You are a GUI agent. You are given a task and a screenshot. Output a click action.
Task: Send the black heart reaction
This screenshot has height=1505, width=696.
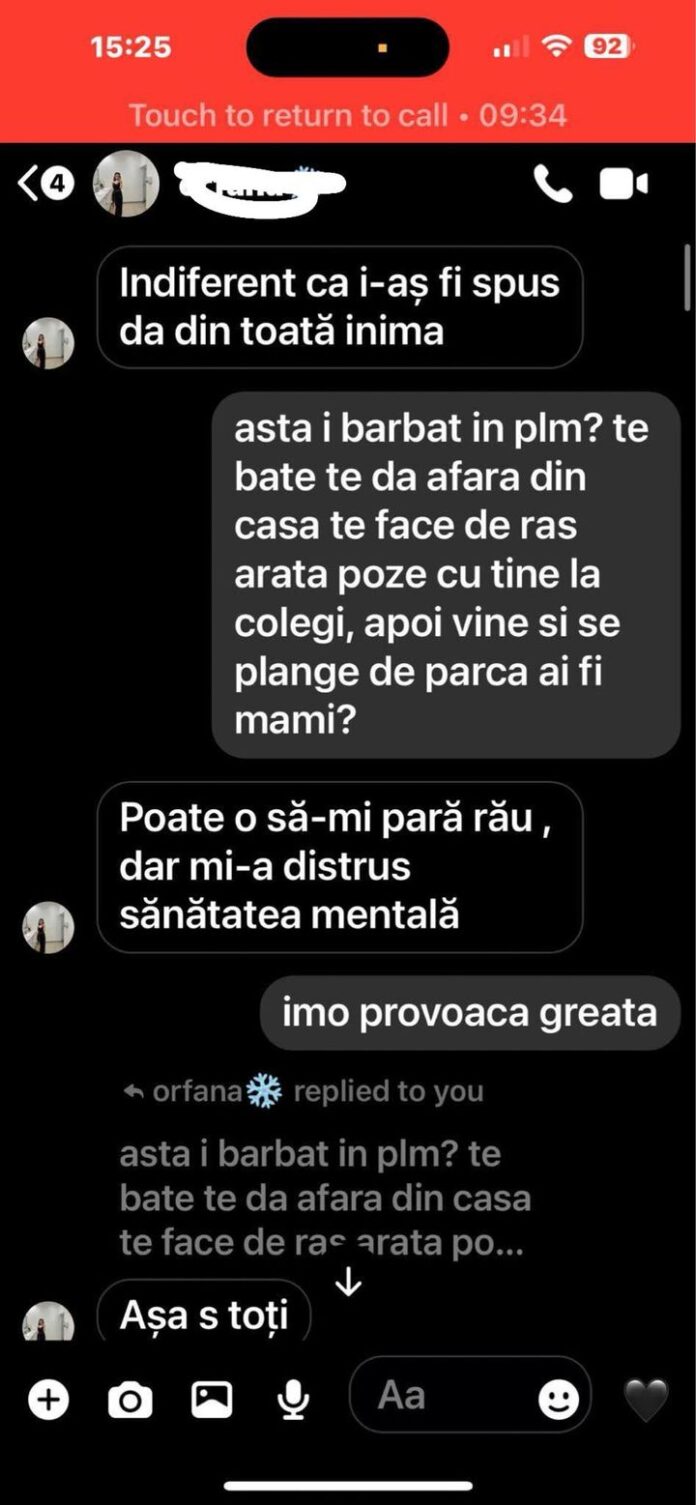(645, 1400)
